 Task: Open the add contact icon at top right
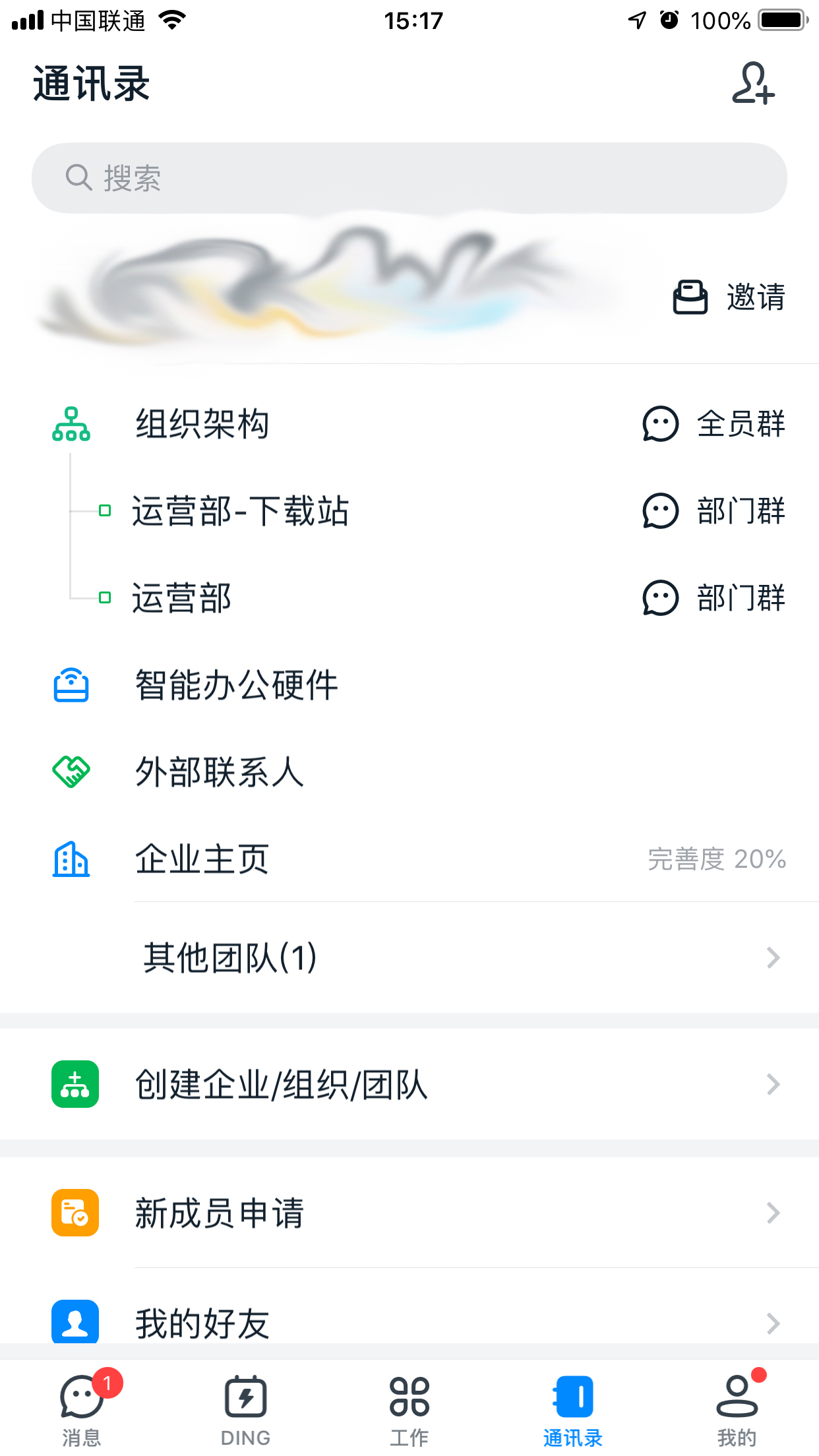754,86
